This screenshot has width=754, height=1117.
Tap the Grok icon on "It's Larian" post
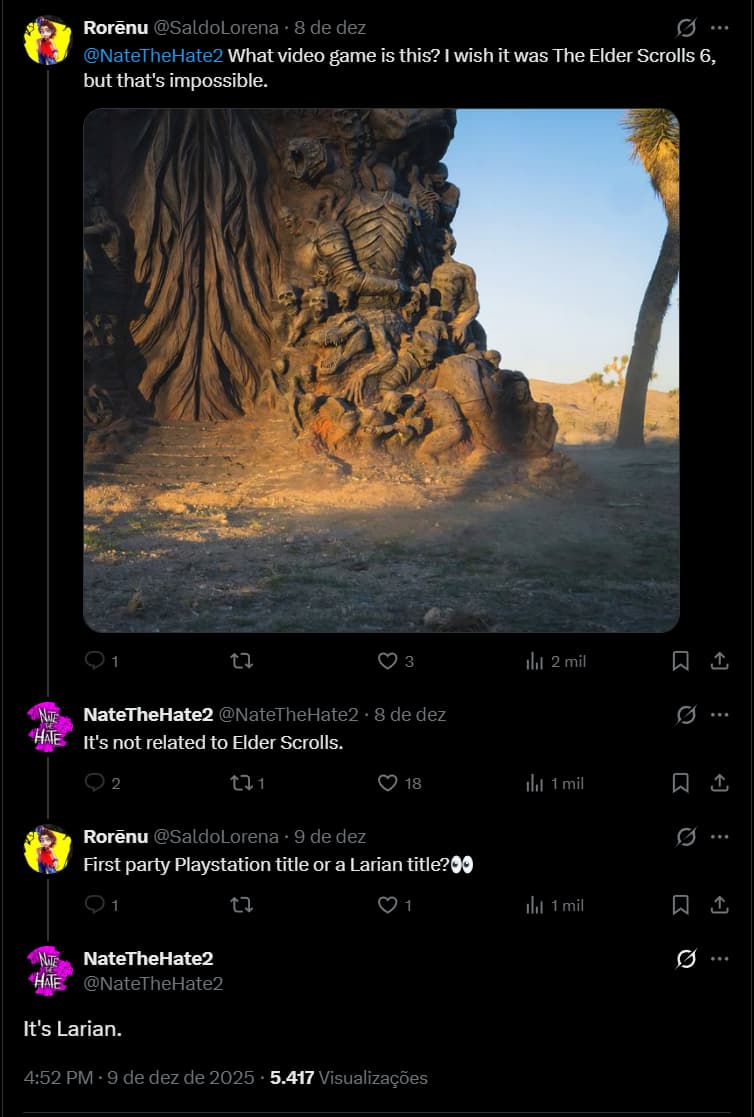click(686, 959)
